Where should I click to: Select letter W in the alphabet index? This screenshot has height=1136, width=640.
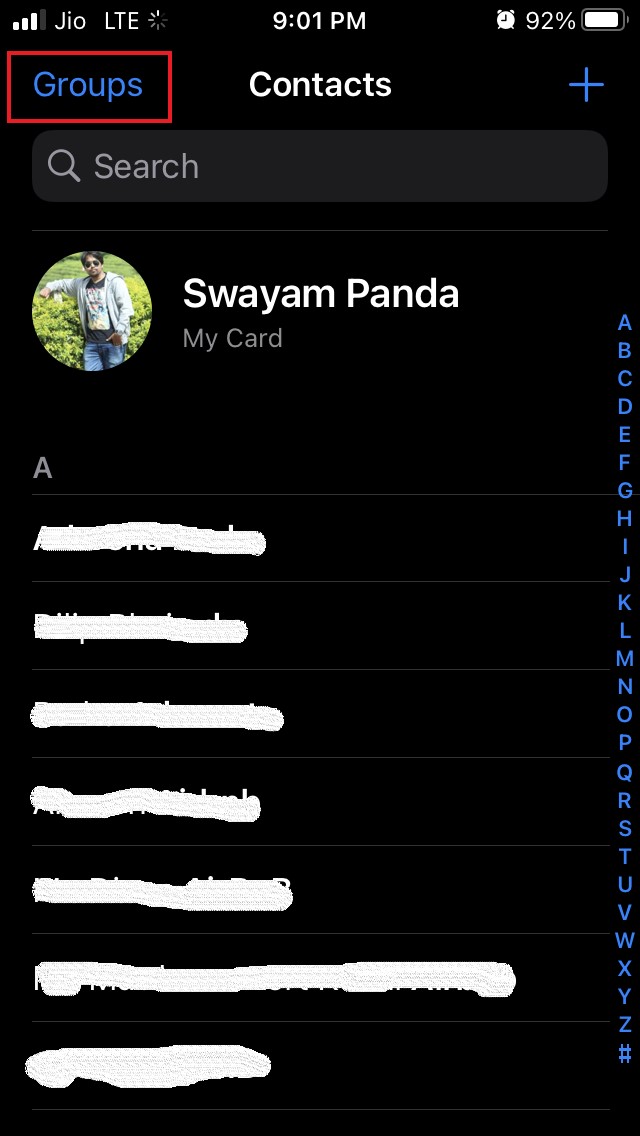click(x=625, y=940)
